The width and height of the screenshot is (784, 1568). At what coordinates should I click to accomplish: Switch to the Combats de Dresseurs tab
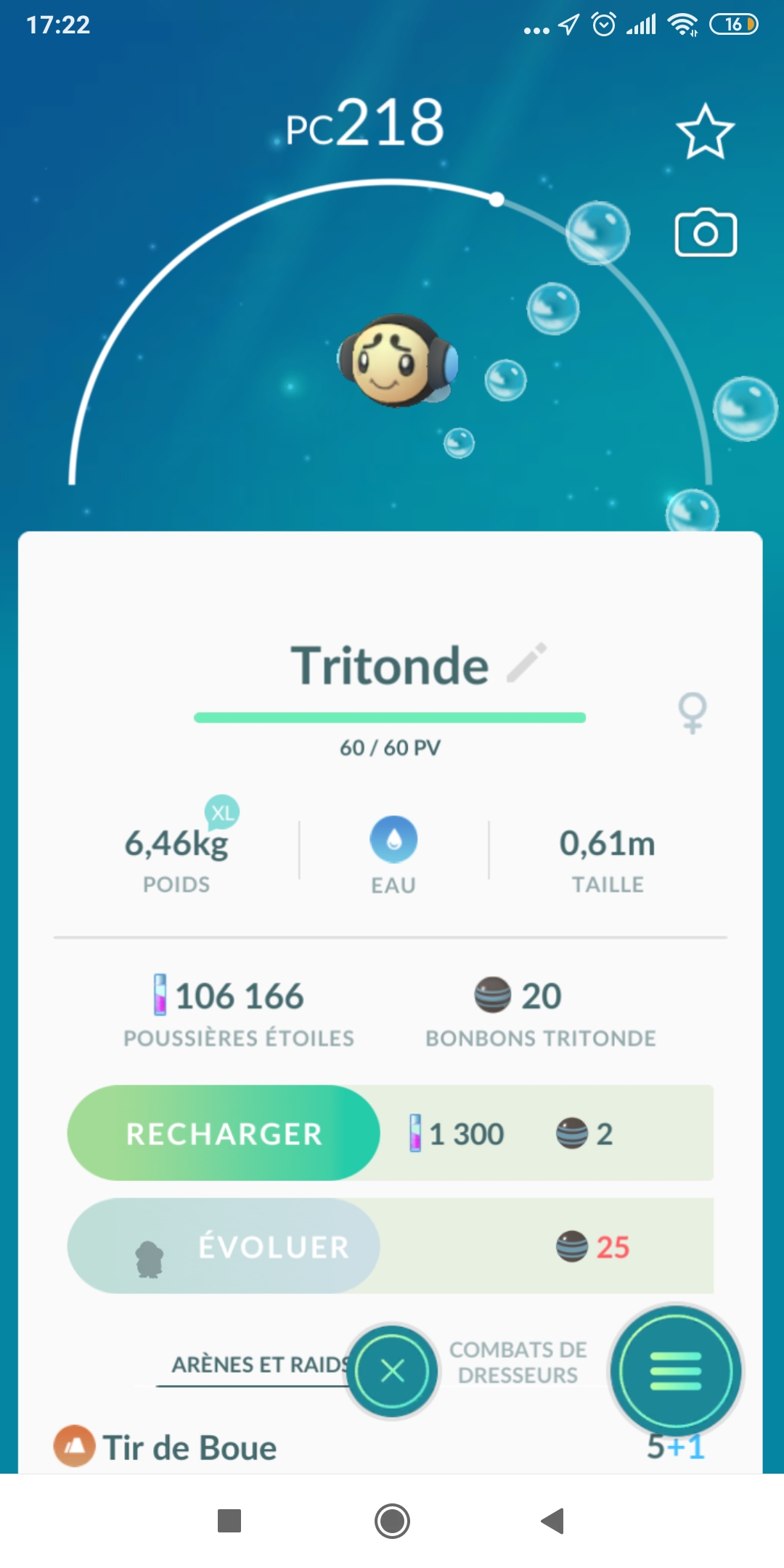coord(518,1363)
